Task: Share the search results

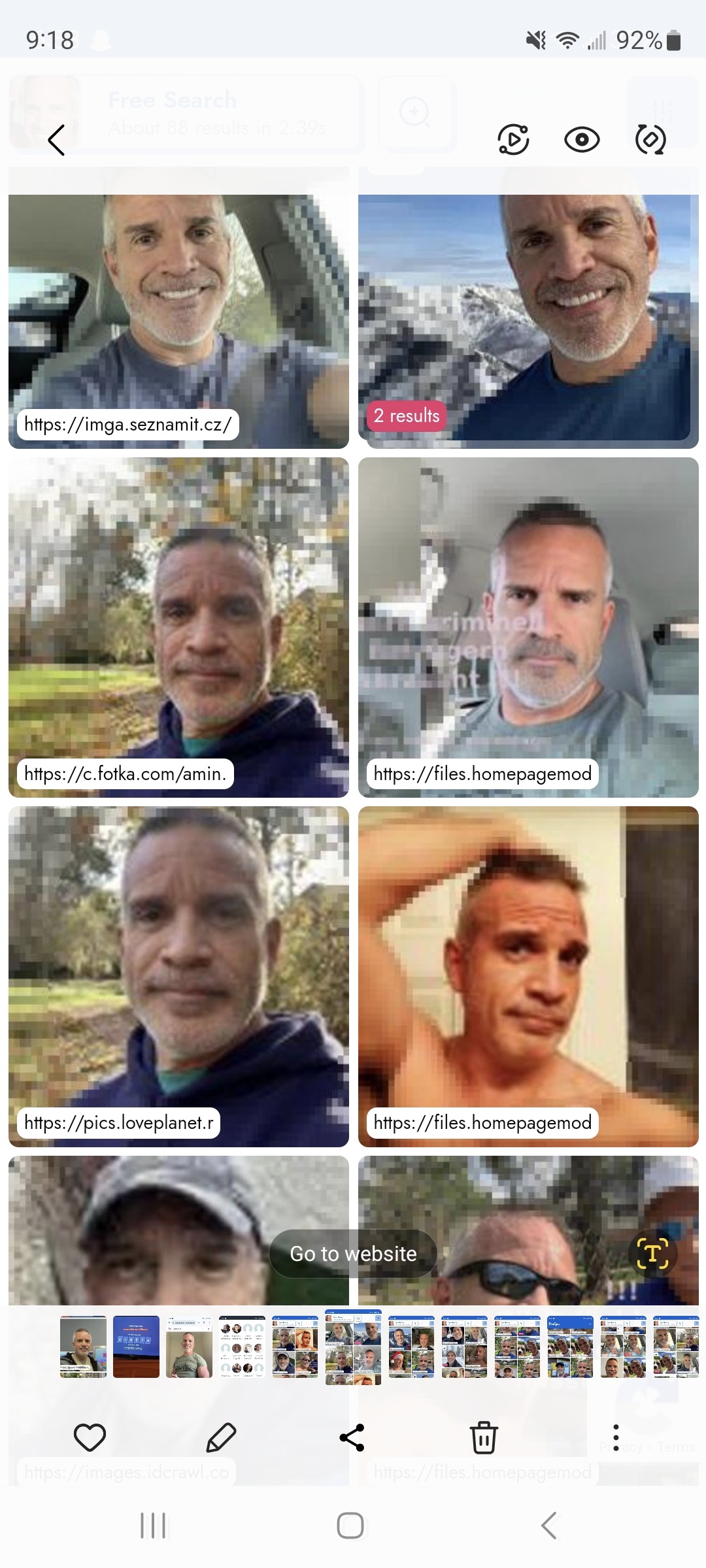Action: (352, 1436)
